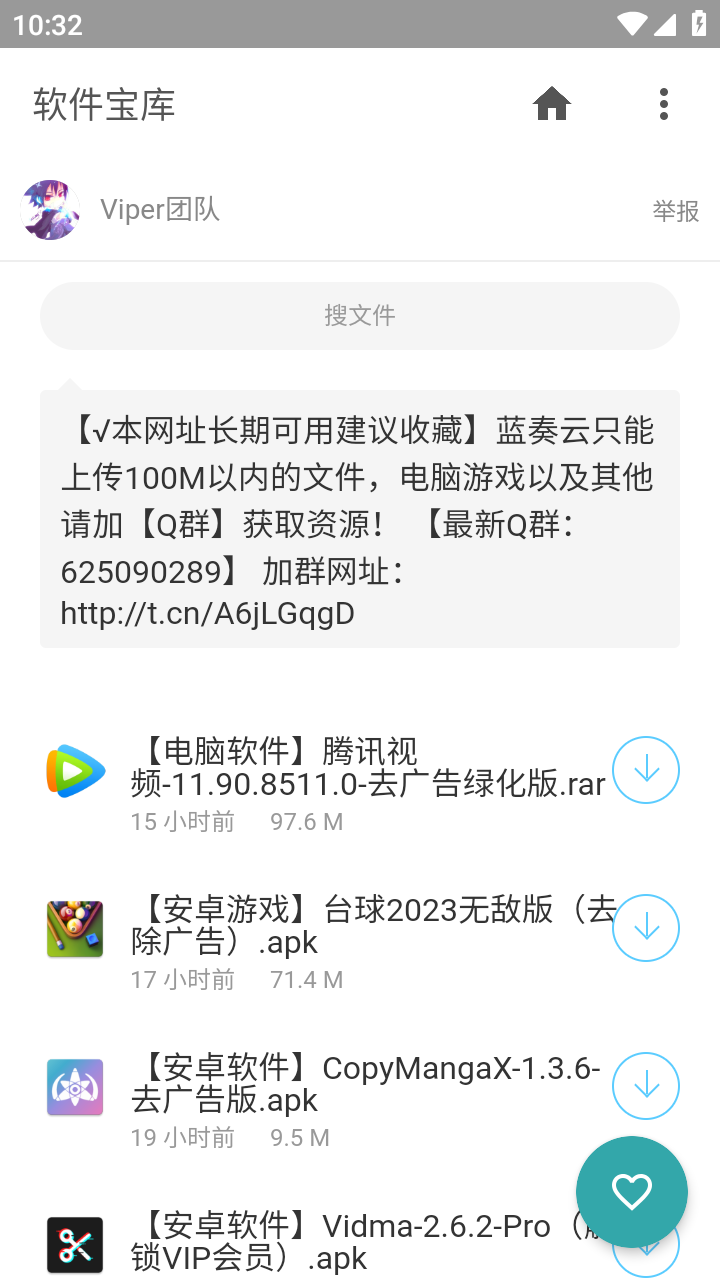Download the 台球2023 APK file
This screenshot has height=1280, width=720.
click(646, 928)
